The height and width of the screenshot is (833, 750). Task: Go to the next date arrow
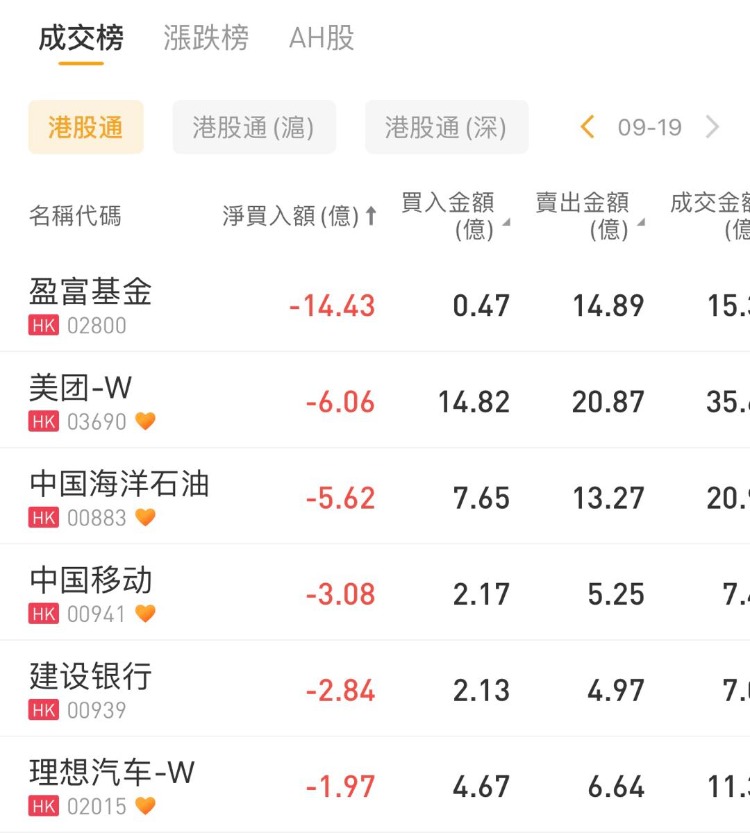712,127
